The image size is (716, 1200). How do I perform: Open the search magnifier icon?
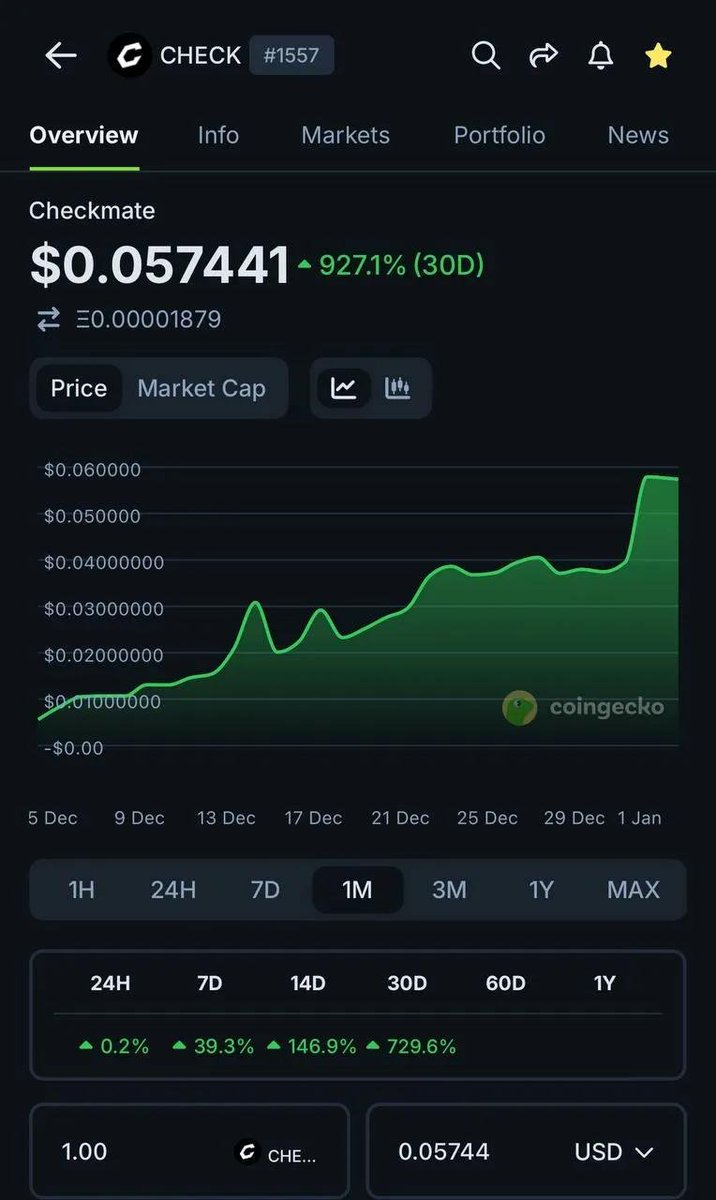[x=485, y=56]
